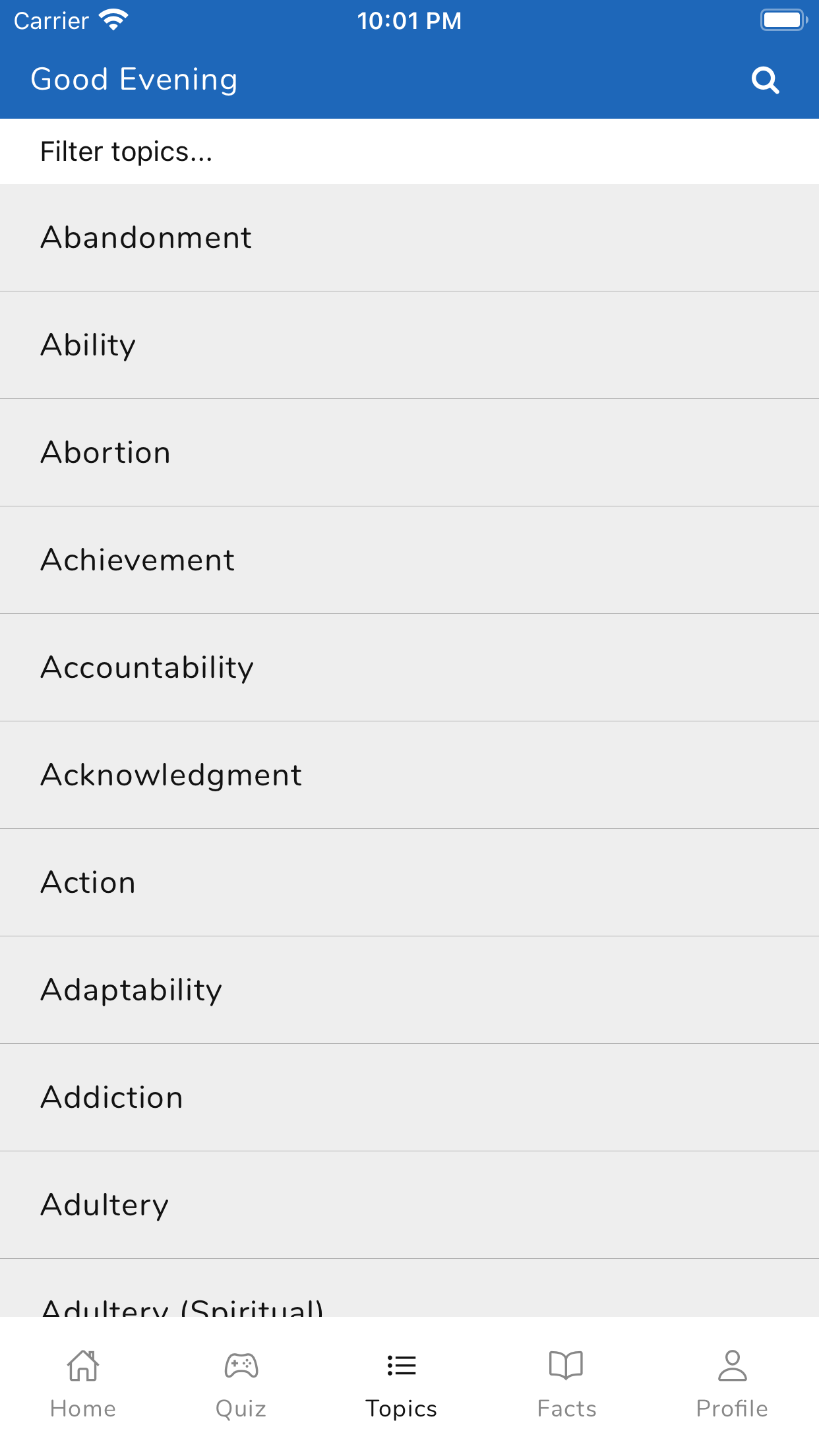Viewport: 819px width, 1456px height.
Task: Select the Accountability topic
Action: coord(409,667)
